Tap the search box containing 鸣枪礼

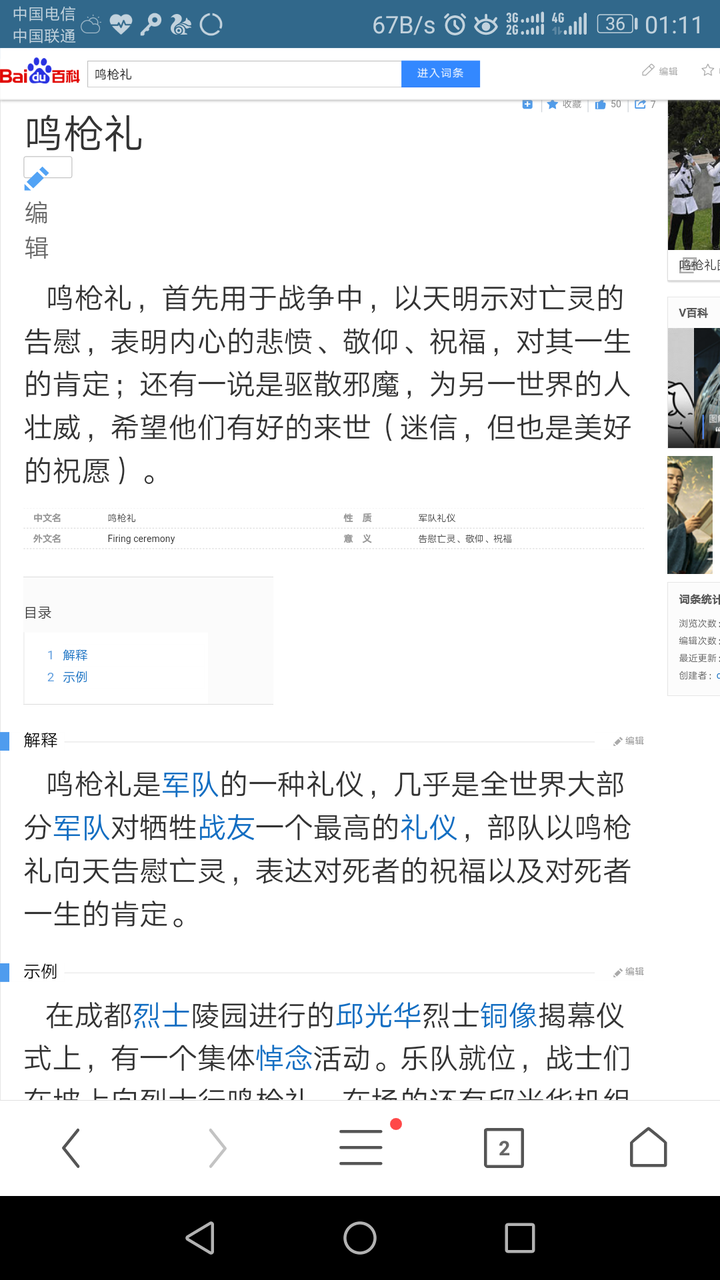click(245, 74)
